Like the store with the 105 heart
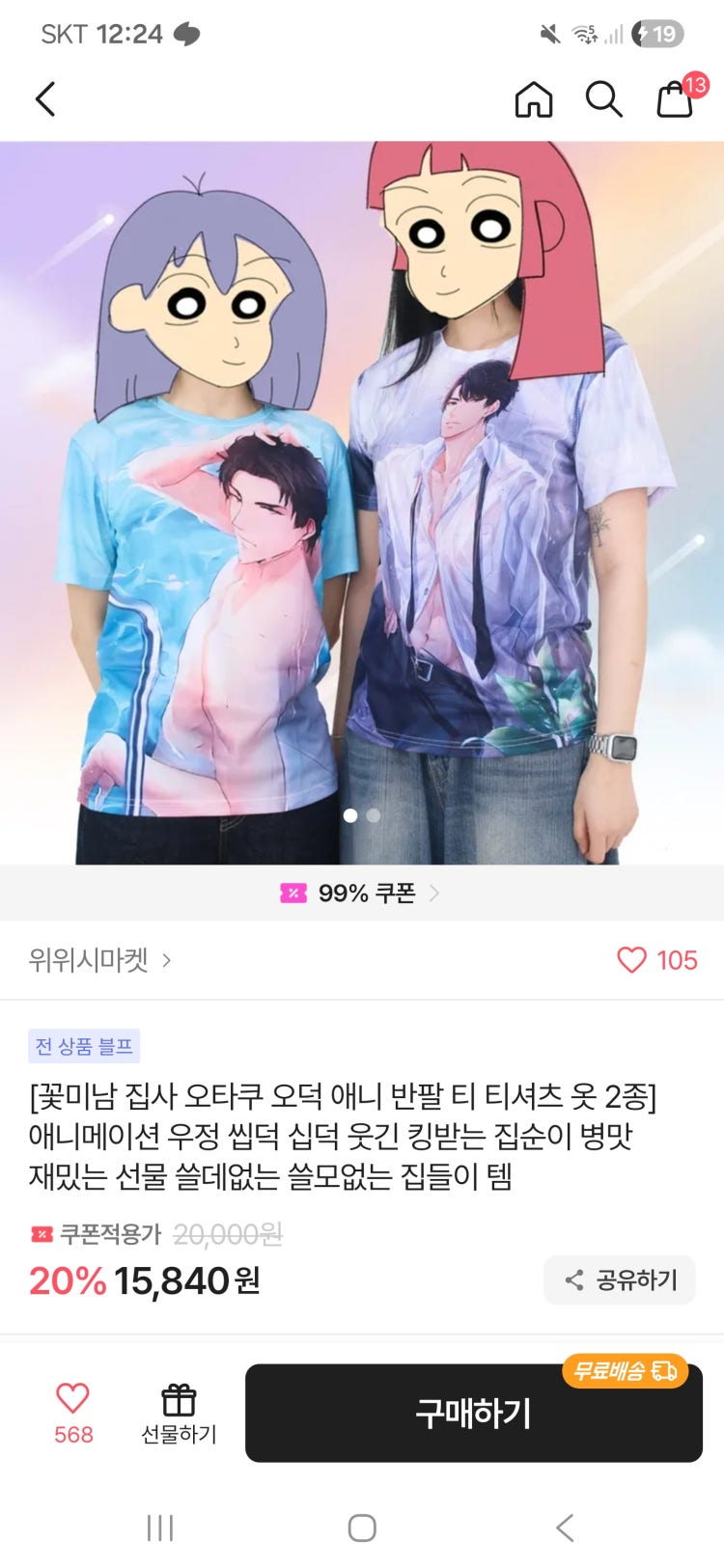Screen dimensions: 724x1568 [x=656, y=960]
